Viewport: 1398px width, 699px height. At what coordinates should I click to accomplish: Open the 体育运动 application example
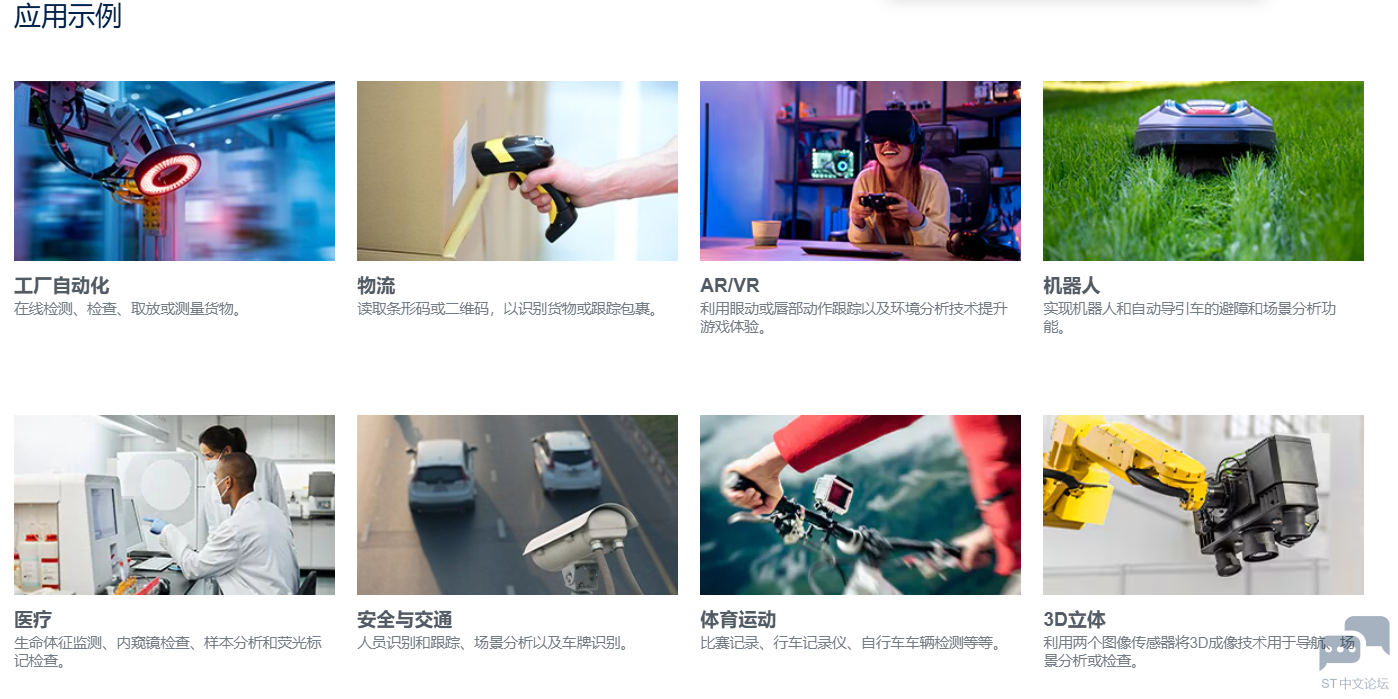[x=860, y=505]
